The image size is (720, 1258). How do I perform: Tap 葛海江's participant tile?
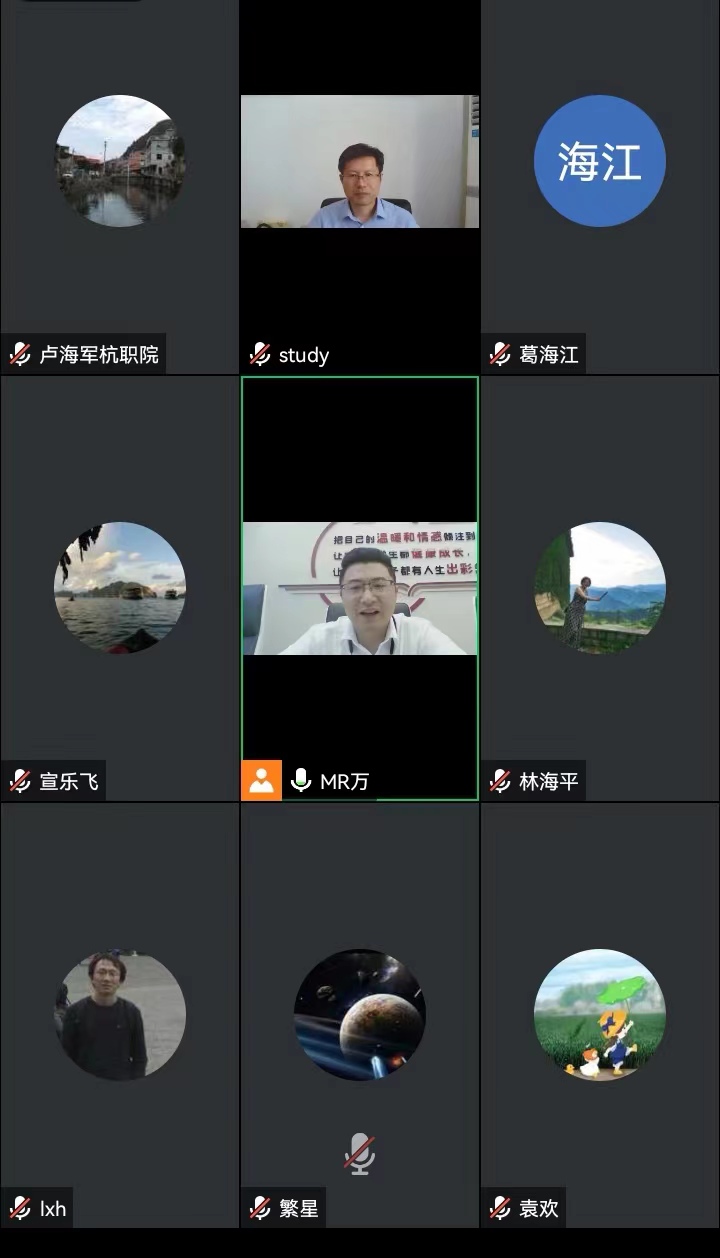[x=600, y=187]
